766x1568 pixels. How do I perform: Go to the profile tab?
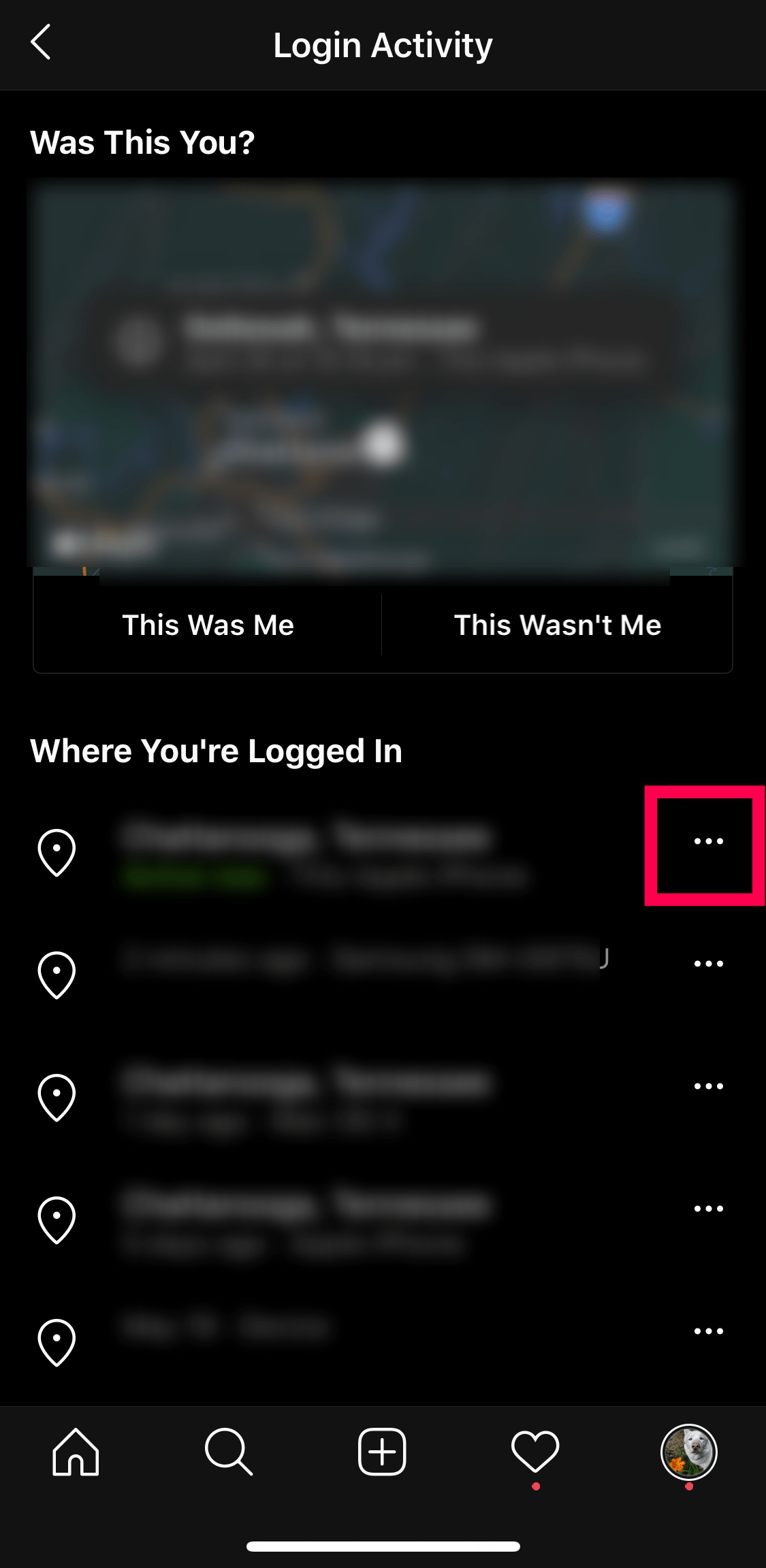click(688, 1452)
